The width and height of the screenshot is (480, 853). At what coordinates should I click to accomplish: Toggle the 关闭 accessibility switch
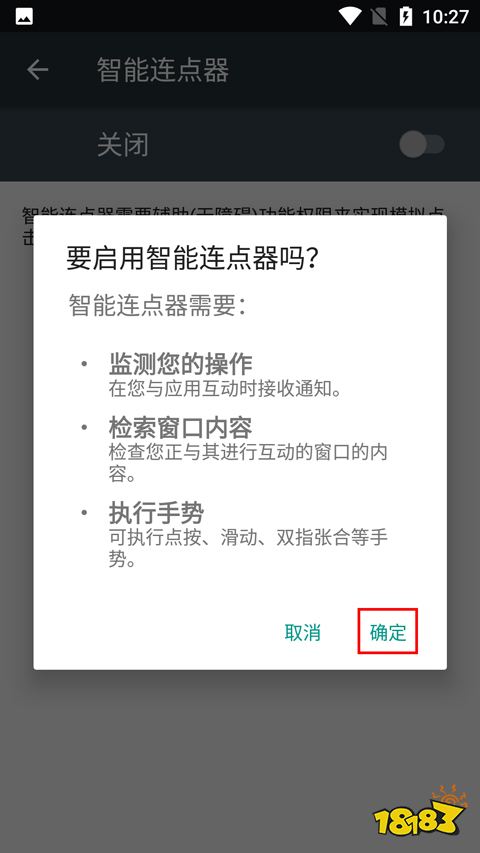(422, 145)
